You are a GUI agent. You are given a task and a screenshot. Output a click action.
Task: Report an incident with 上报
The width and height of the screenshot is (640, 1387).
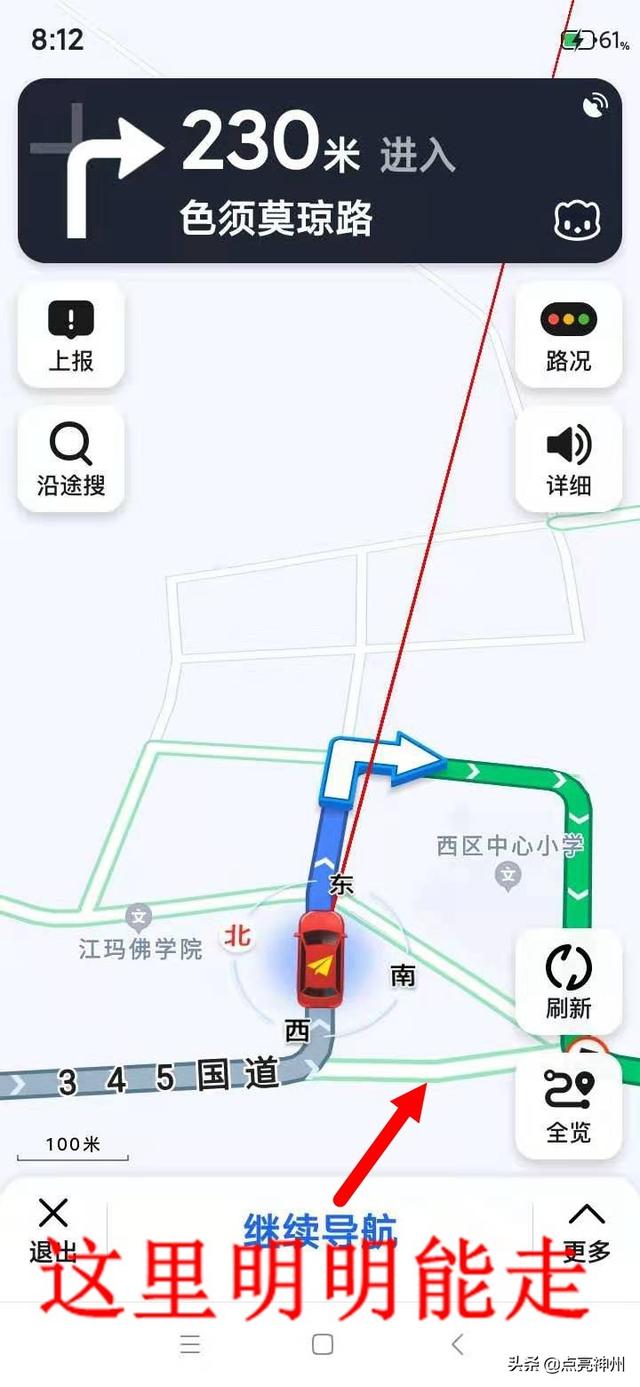point(71,335)
